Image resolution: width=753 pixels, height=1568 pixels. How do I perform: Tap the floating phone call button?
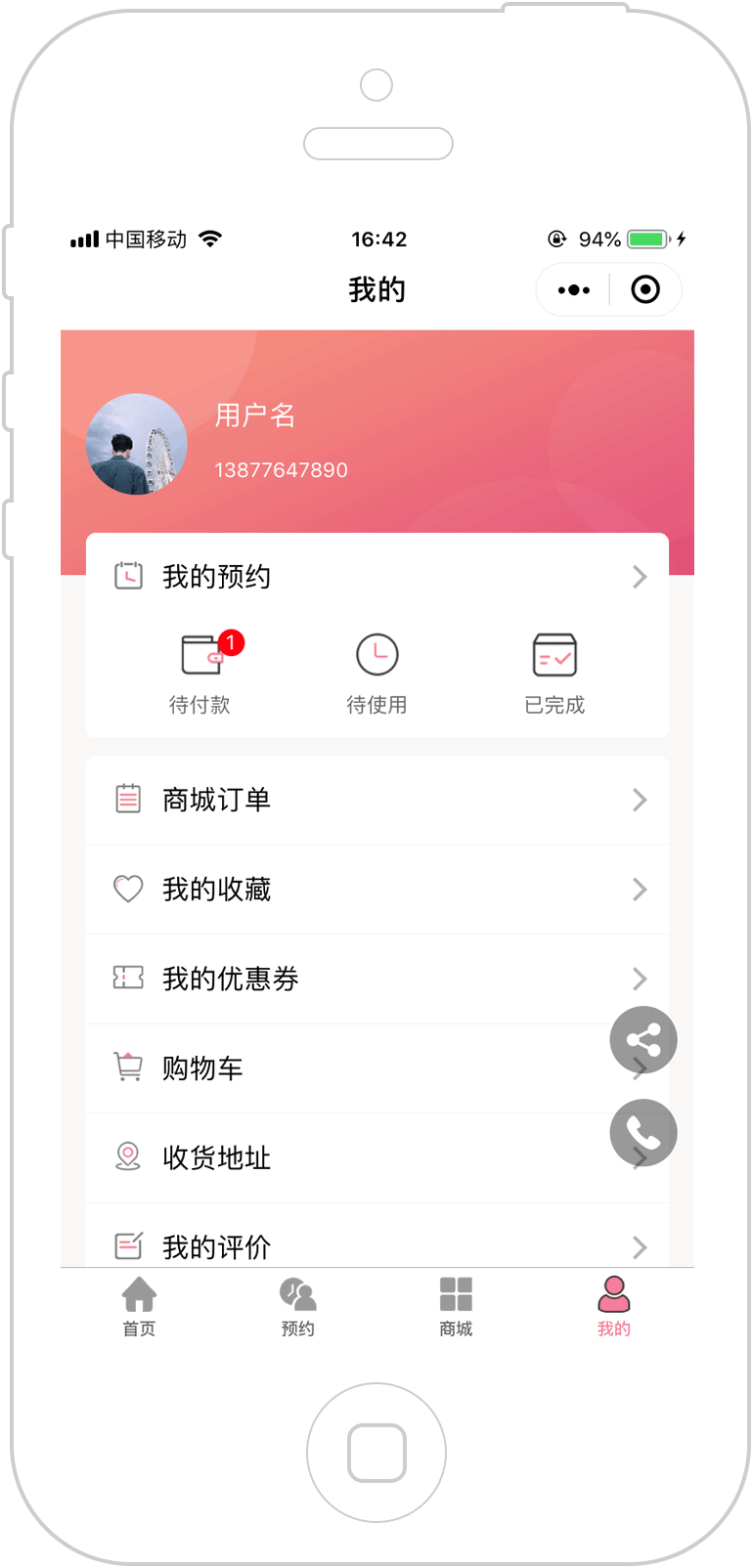(x=643, y=1133)
